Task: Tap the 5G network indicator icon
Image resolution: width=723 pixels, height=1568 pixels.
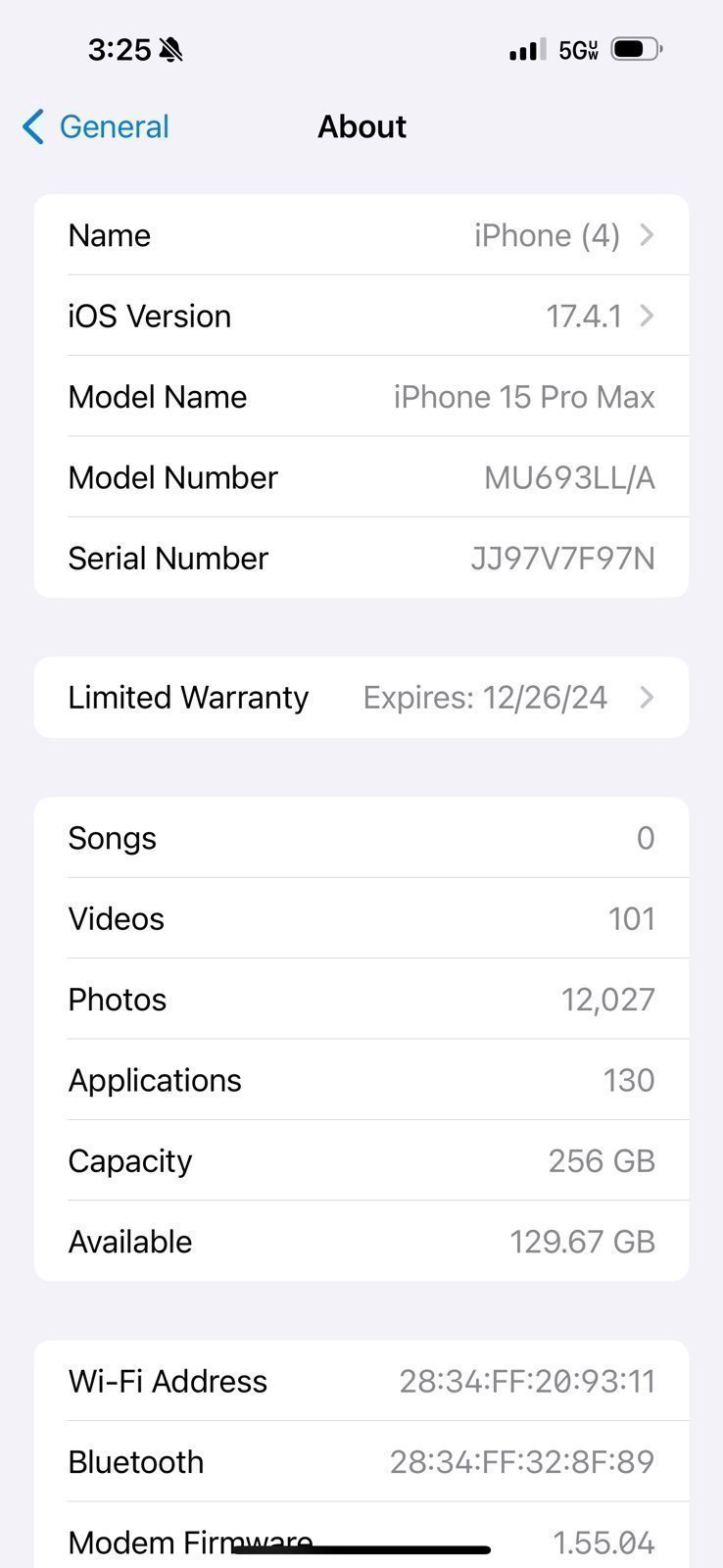Action: [x=577, y=47]
